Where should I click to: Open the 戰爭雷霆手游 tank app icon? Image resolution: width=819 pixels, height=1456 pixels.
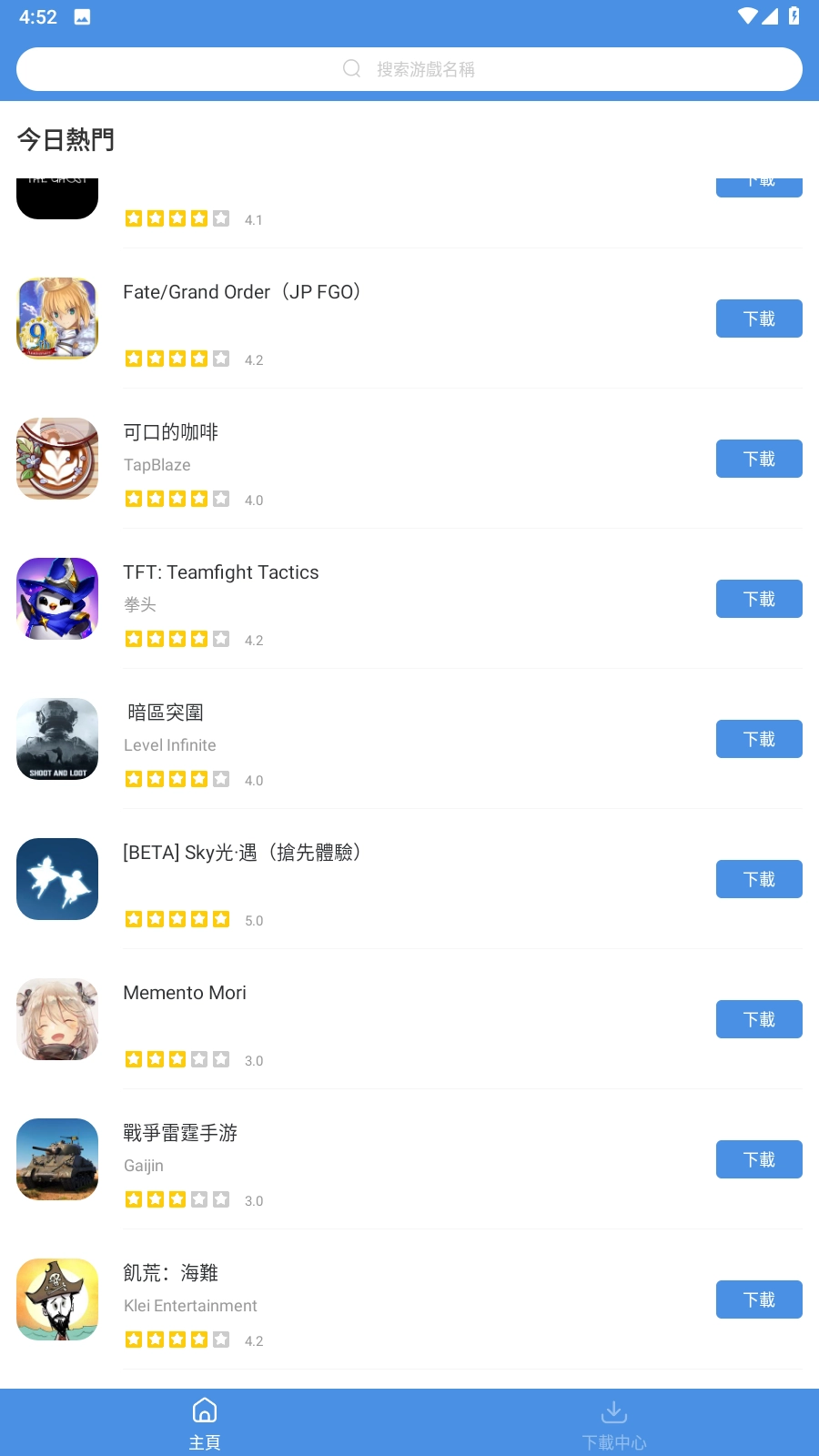56,1158
